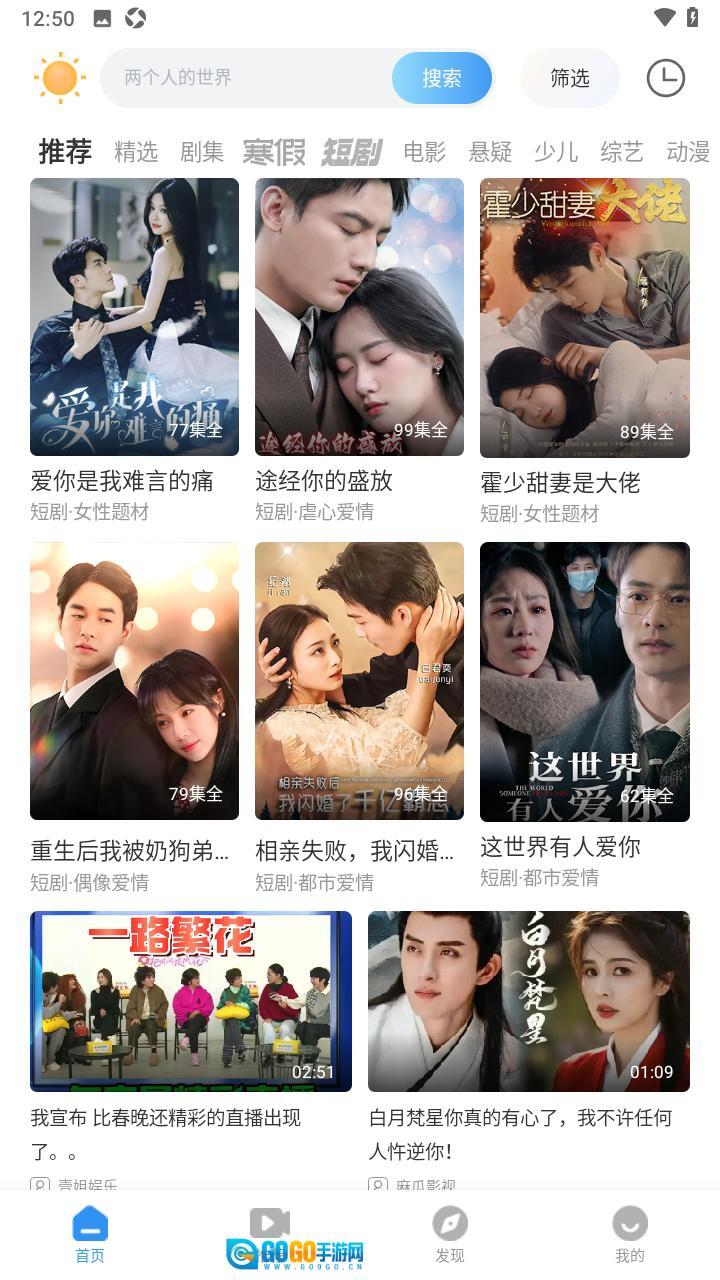The width and height of the screenshot is (720, 1280).
Task: Open 霍少甜妻是大佬 short drama
Action: tap(584, 317)
